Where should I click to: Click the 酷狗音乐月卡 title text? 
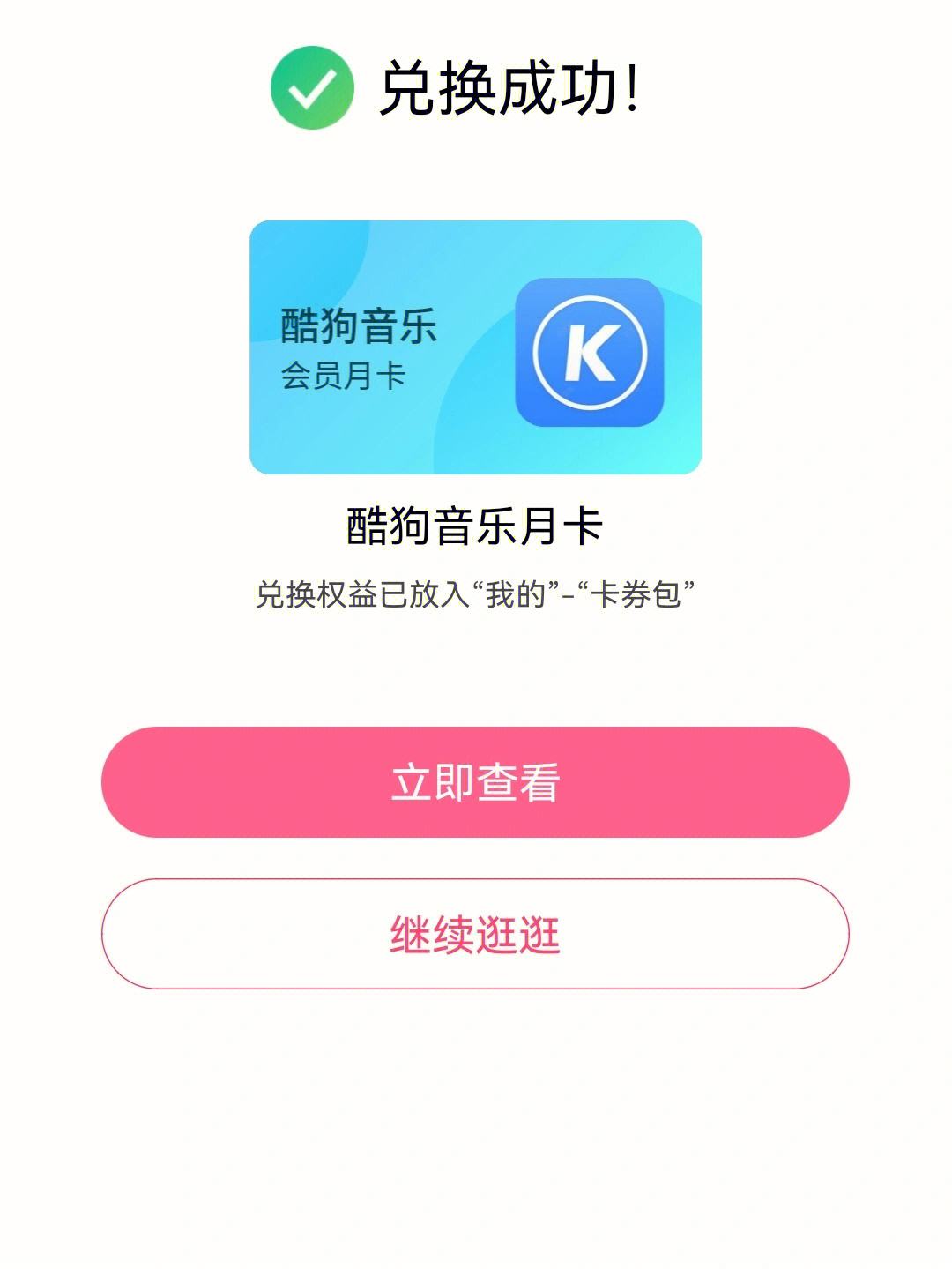(476, 524)
